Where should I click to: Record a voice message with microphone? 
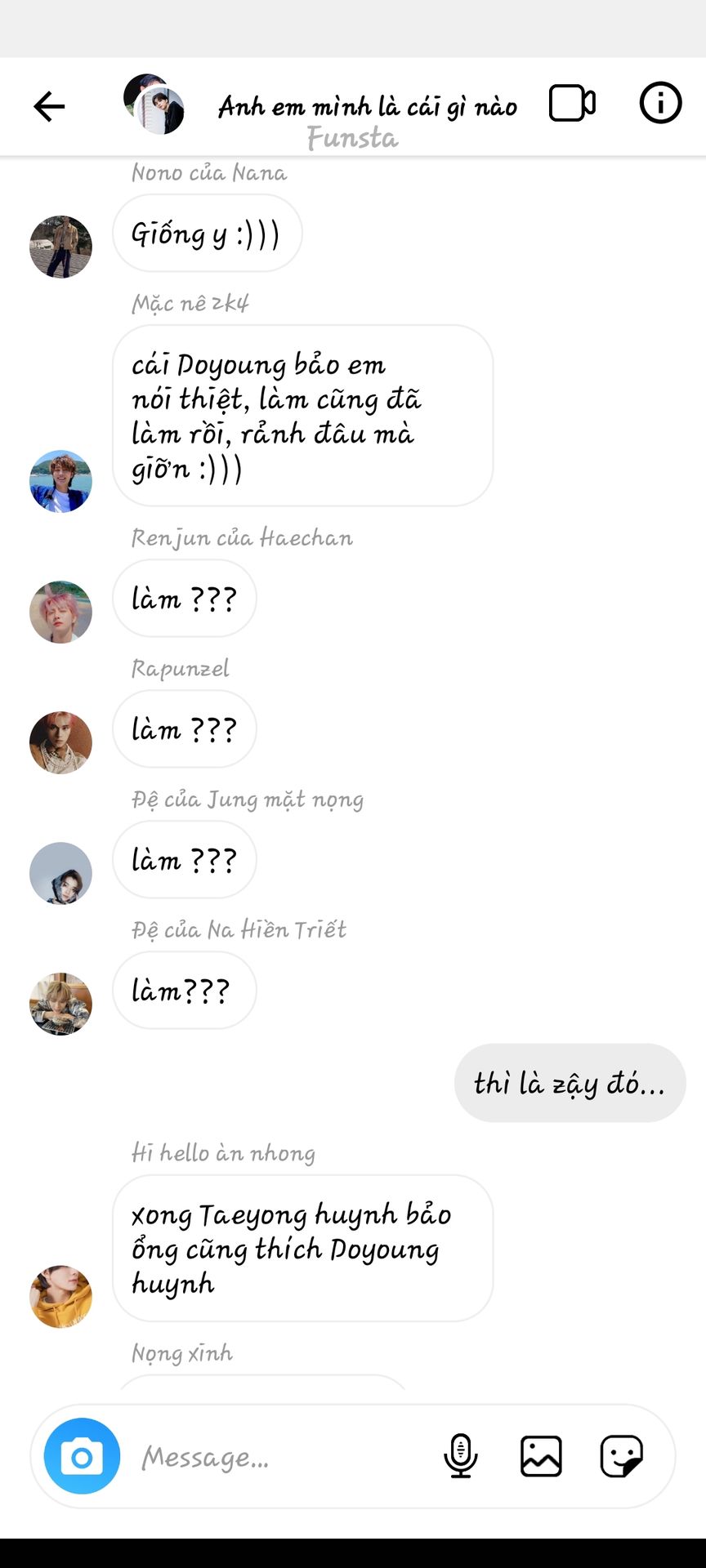click(461, 1456)
